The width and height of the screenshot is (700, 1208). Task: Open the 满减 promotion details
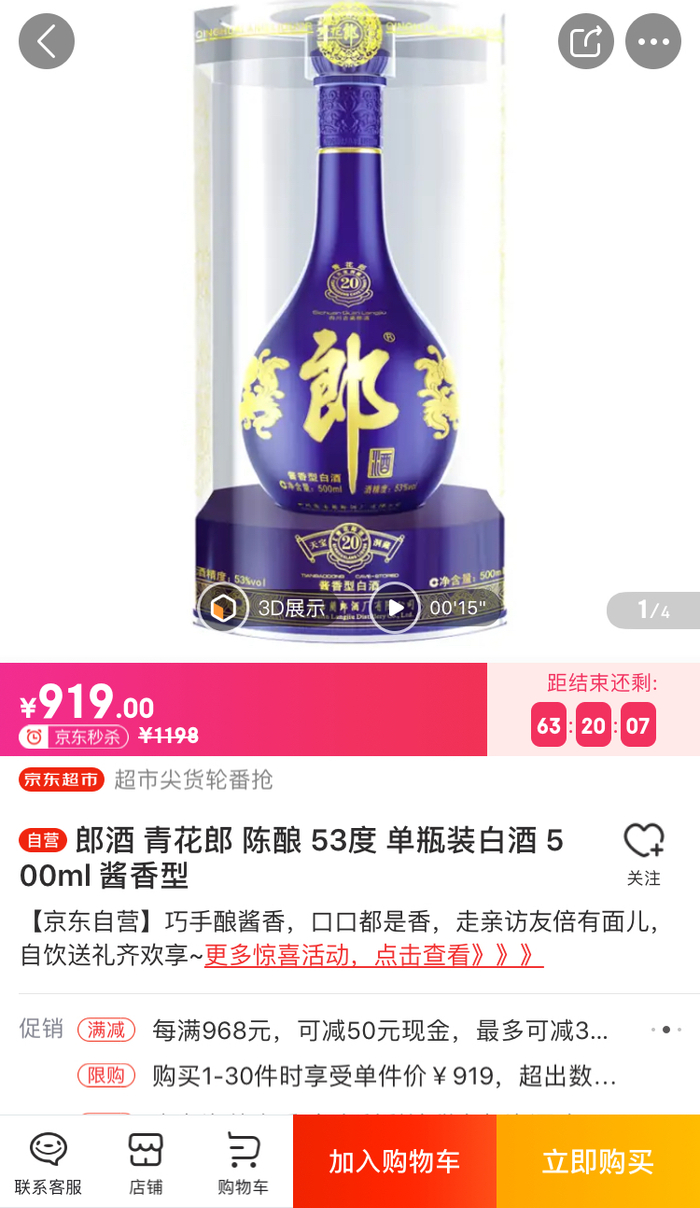[106, 1029]
